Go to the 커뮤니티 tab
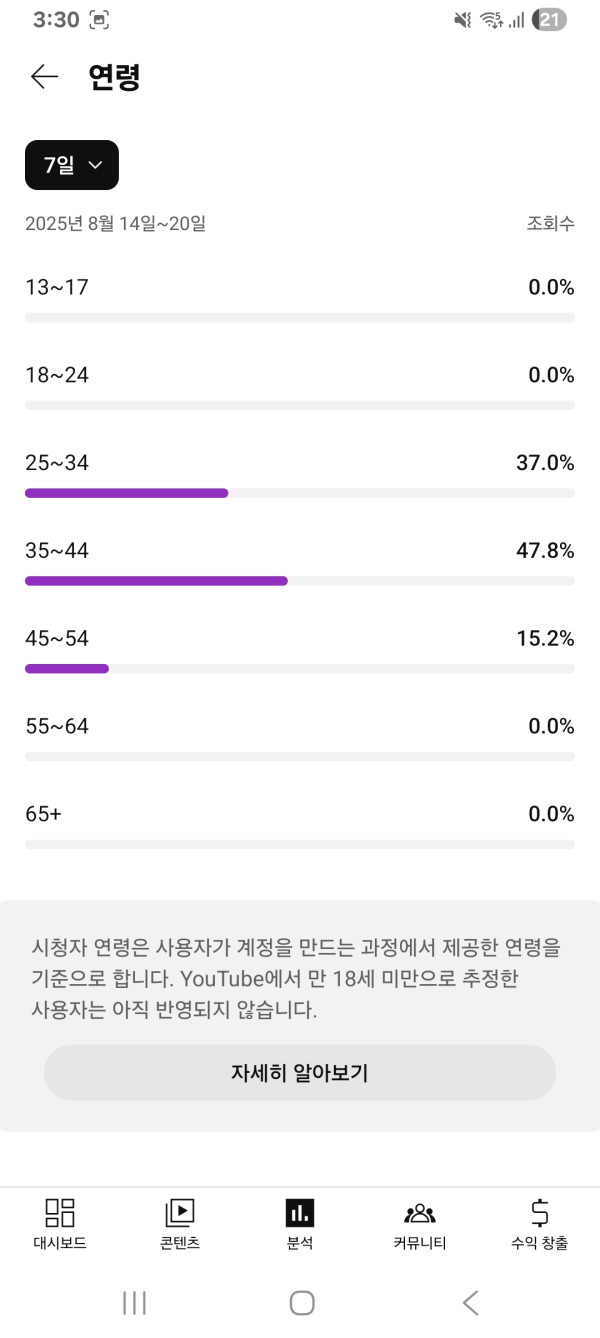The width and height of the screenshot is (600, 1338). 420,1224
